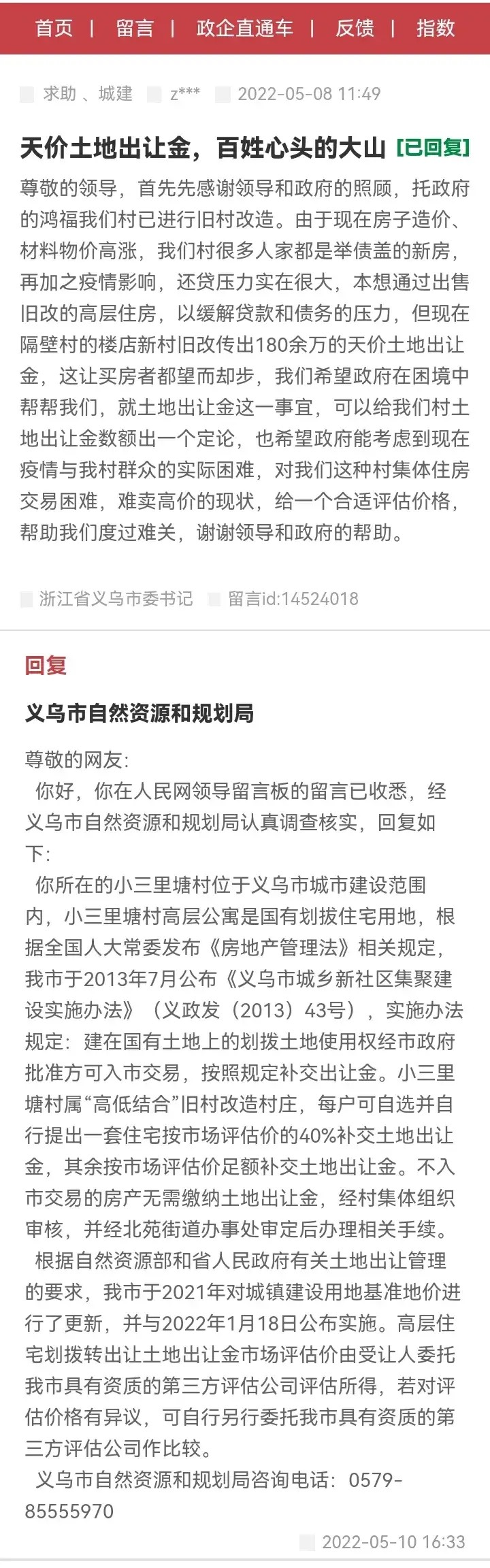Switch to the 指数 page
490x1568 pixels.
(x=436, y=28)
